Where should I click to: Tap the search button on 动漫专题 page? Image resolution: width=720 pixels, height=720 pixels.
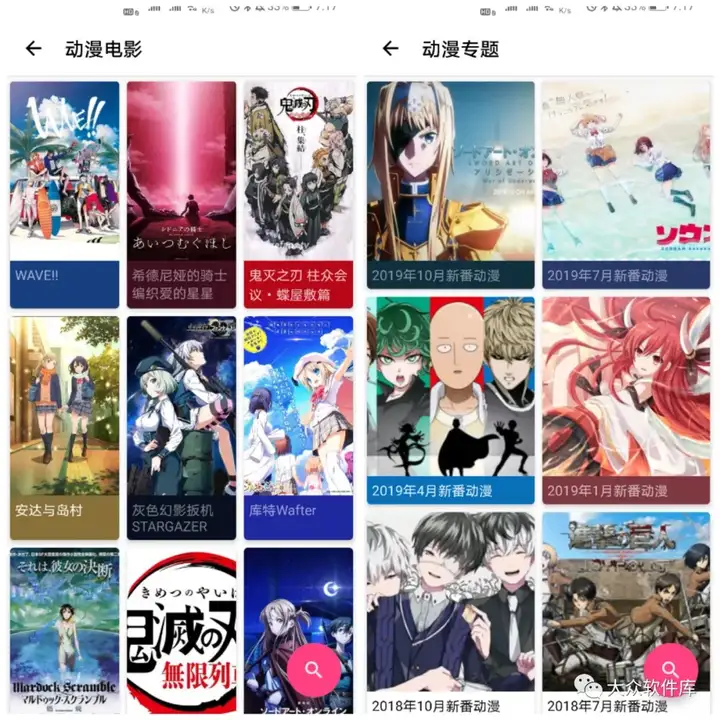pos(670,670)
